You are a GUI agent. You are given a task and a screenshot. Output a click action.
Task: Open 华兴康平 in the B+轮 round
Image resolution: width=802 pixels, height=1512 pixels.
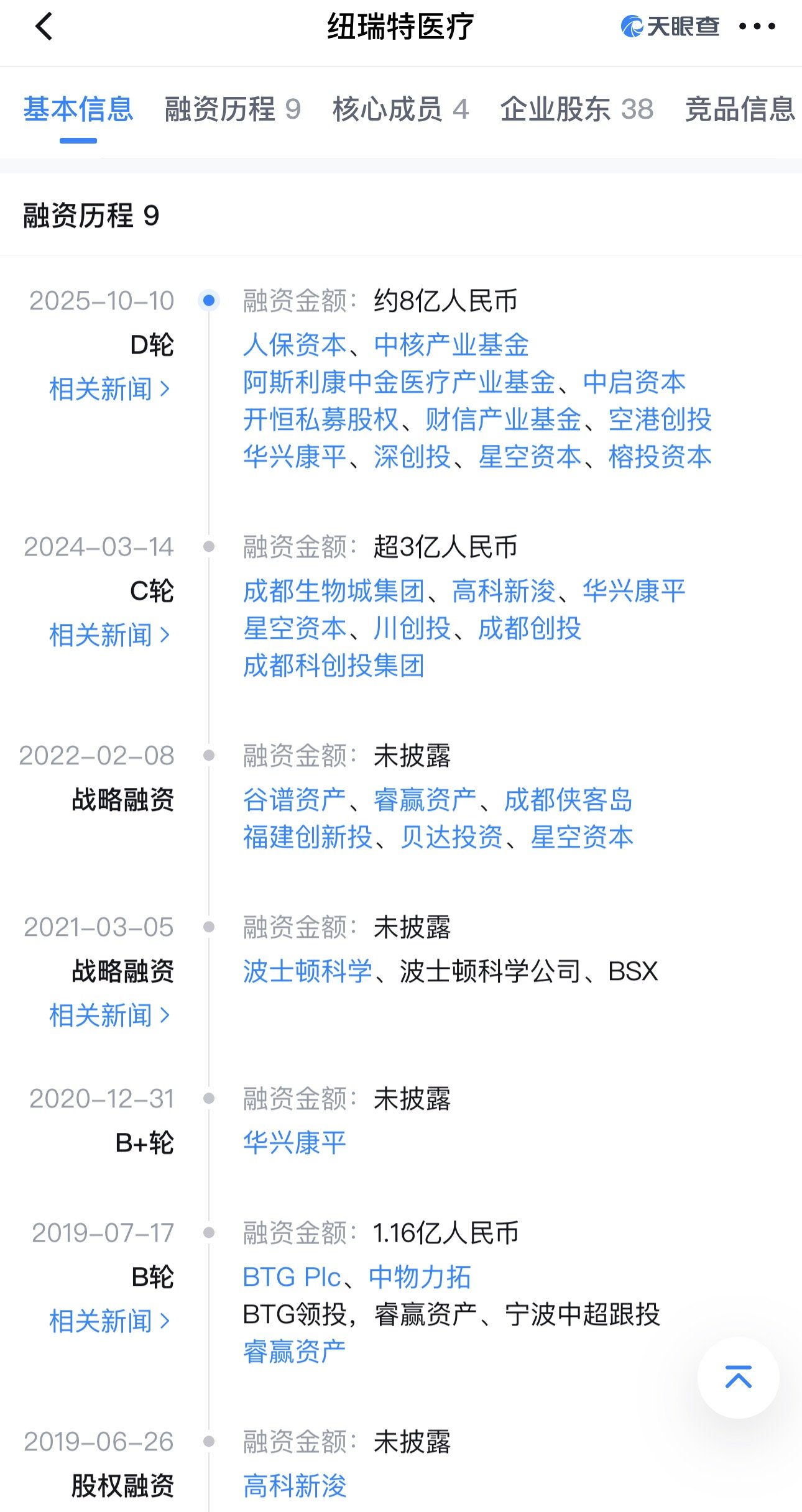click(294, 1143)
